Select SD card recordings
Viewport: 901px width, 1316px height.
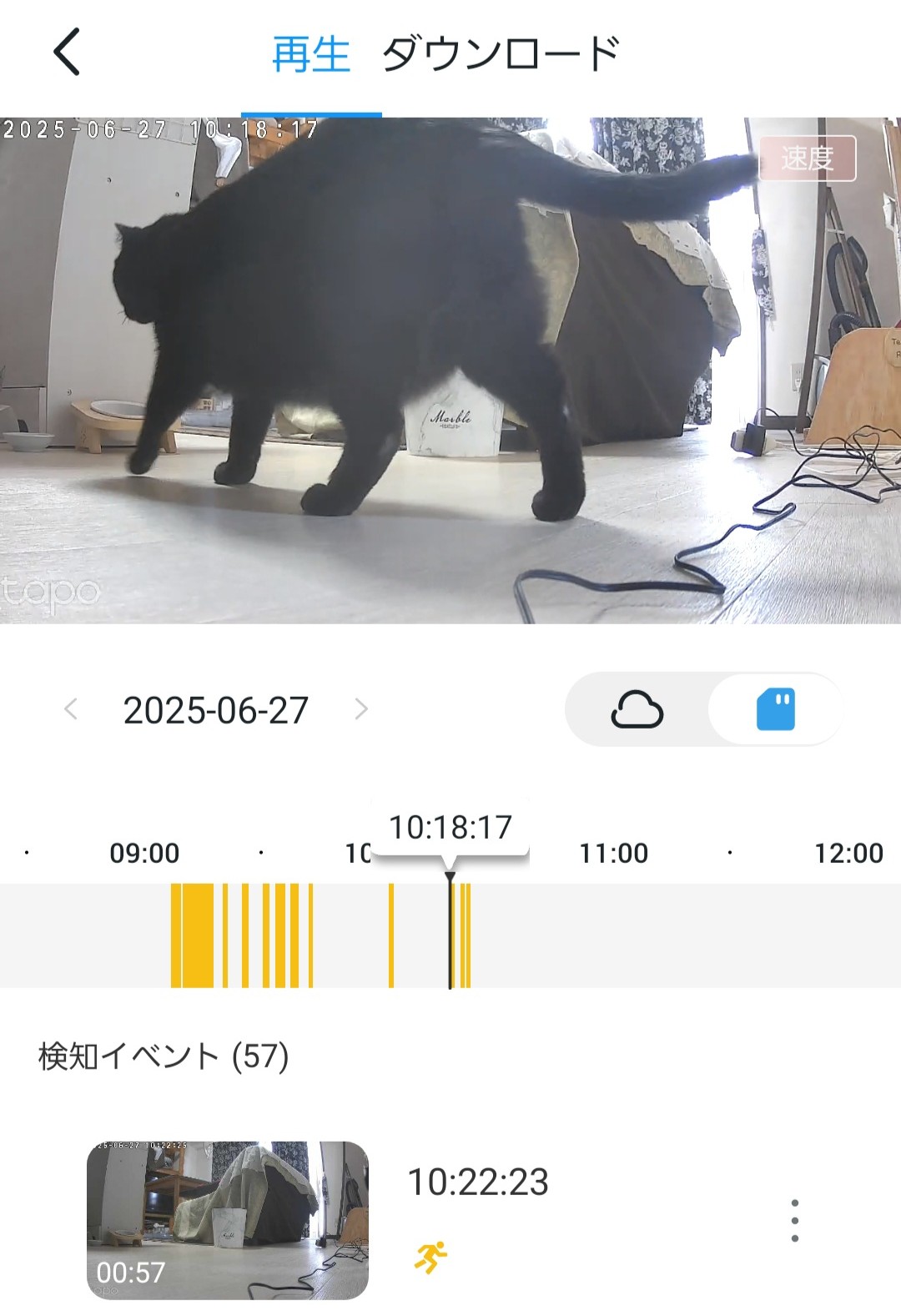775,710
